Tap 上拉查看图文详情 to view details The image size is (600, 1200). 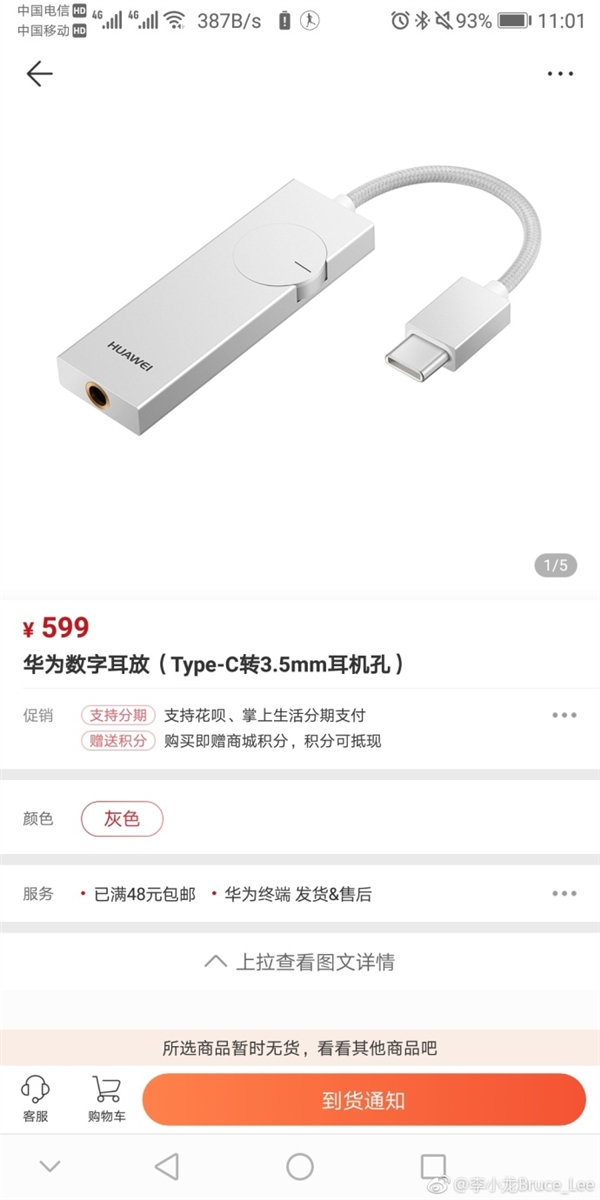(x=300, y=962)
